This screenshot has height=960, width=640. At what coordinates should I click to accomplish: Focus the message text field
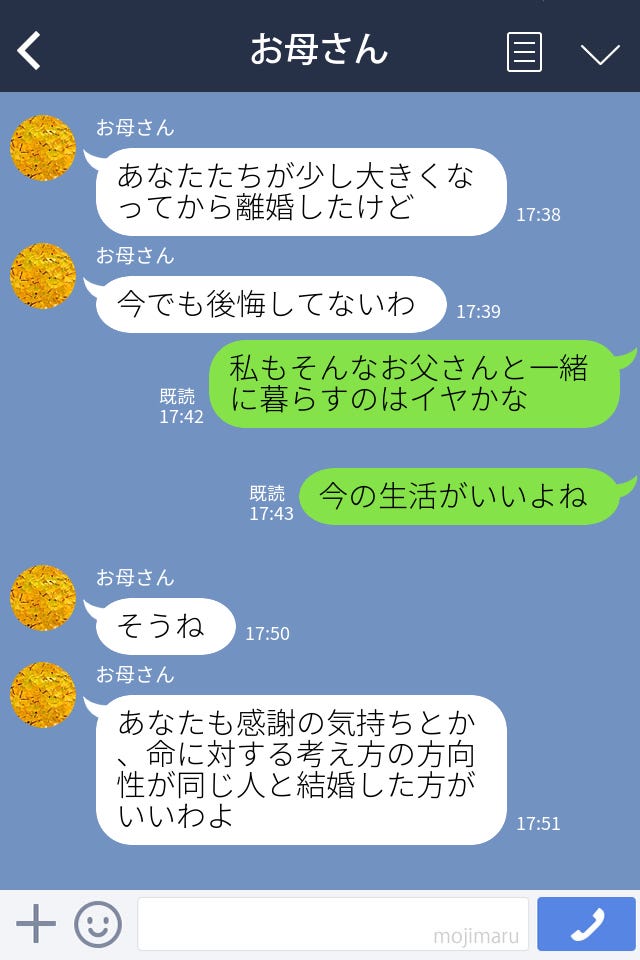pyautogui.click(x=332, y=924)
